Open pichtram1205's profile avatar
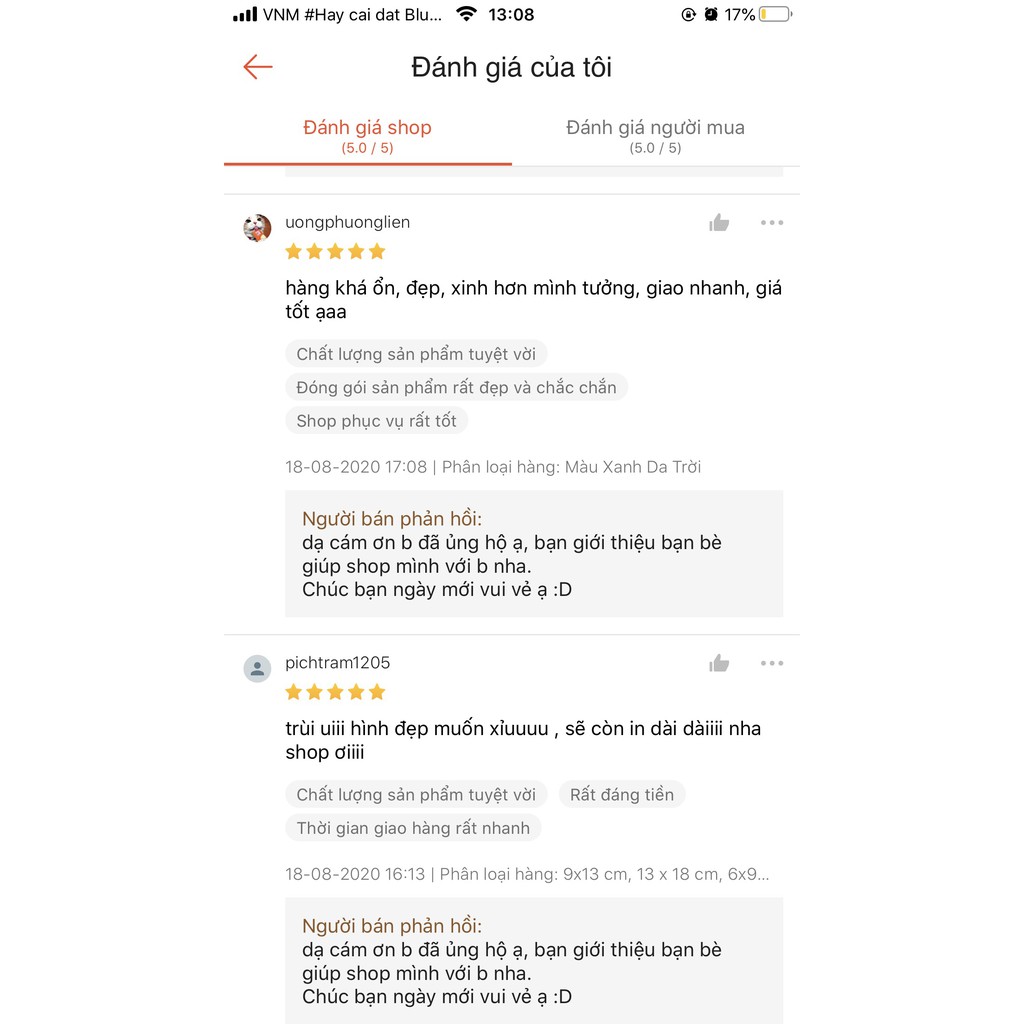This screenshot has height=1024, width=1024. (257, 669)
